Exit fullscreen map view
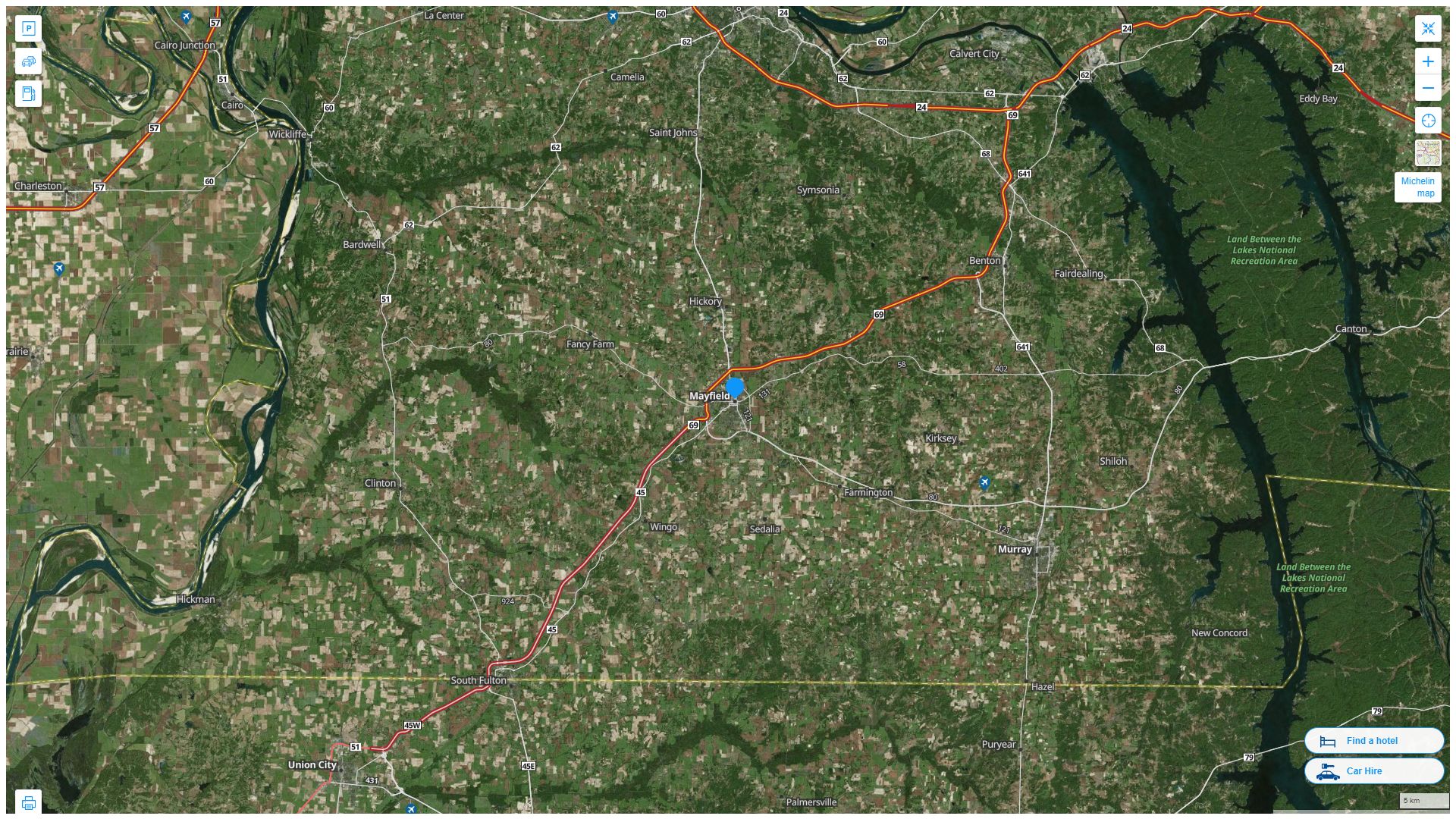The height and width of the screenshot is (819, 1456). (1428, 29)
